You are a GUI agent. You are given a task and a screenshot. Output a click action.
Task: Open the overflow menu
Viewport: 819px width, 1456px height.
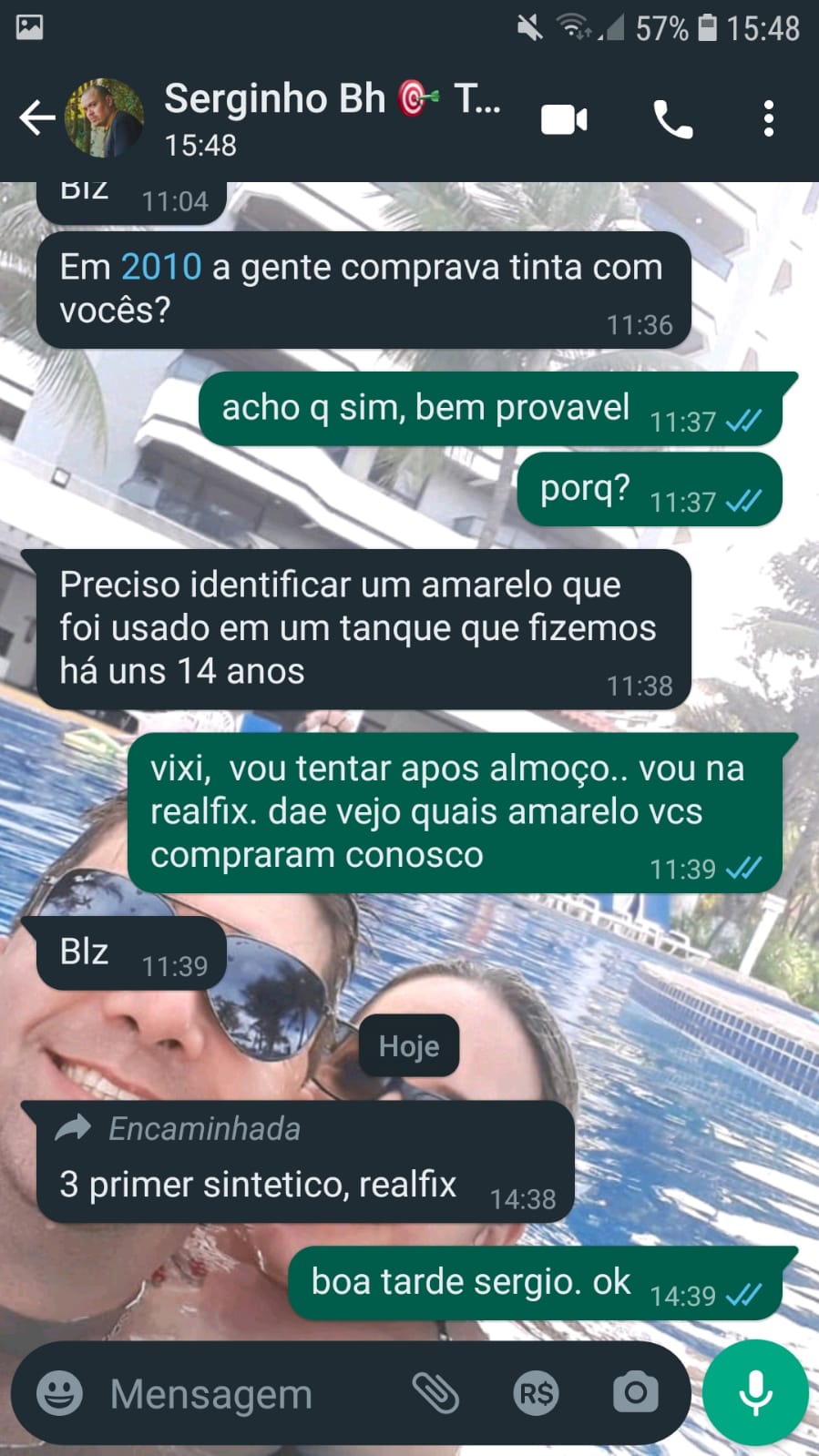(x=769, y=119)
